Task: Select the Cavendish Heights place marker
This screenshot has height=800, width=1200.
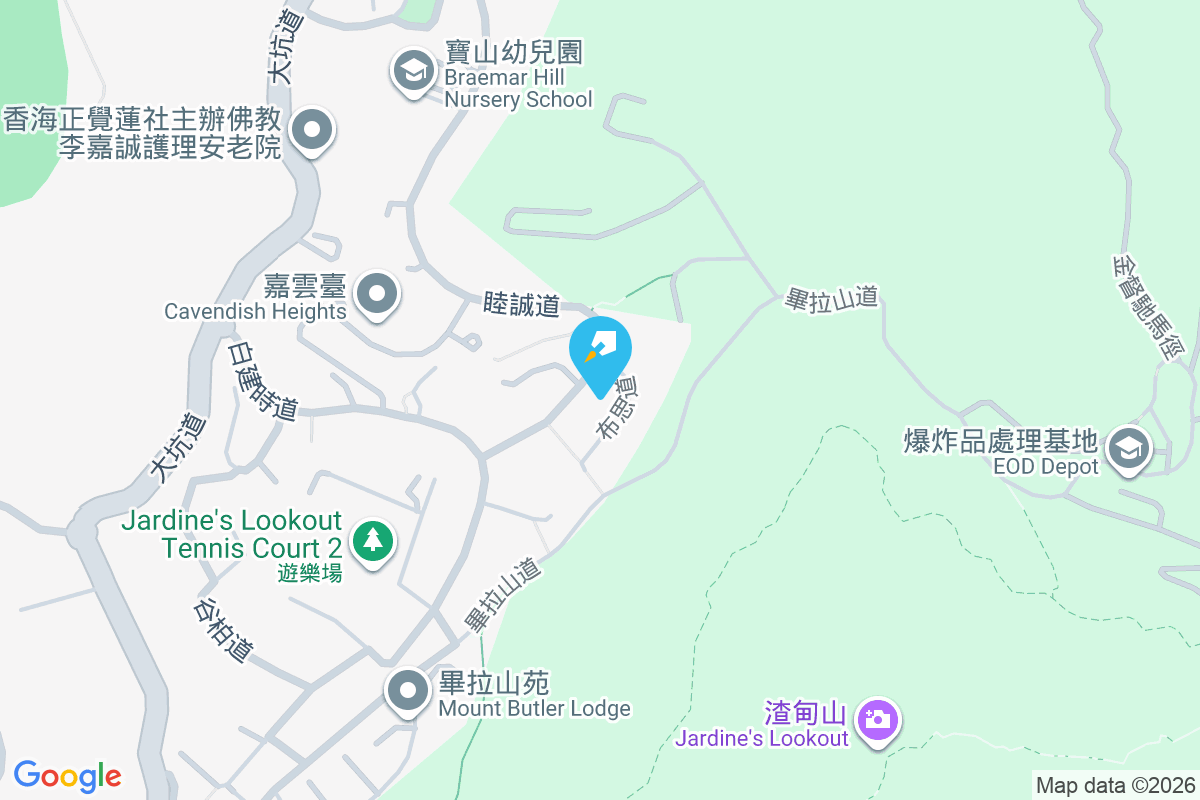Action: [x=378, y=295]
